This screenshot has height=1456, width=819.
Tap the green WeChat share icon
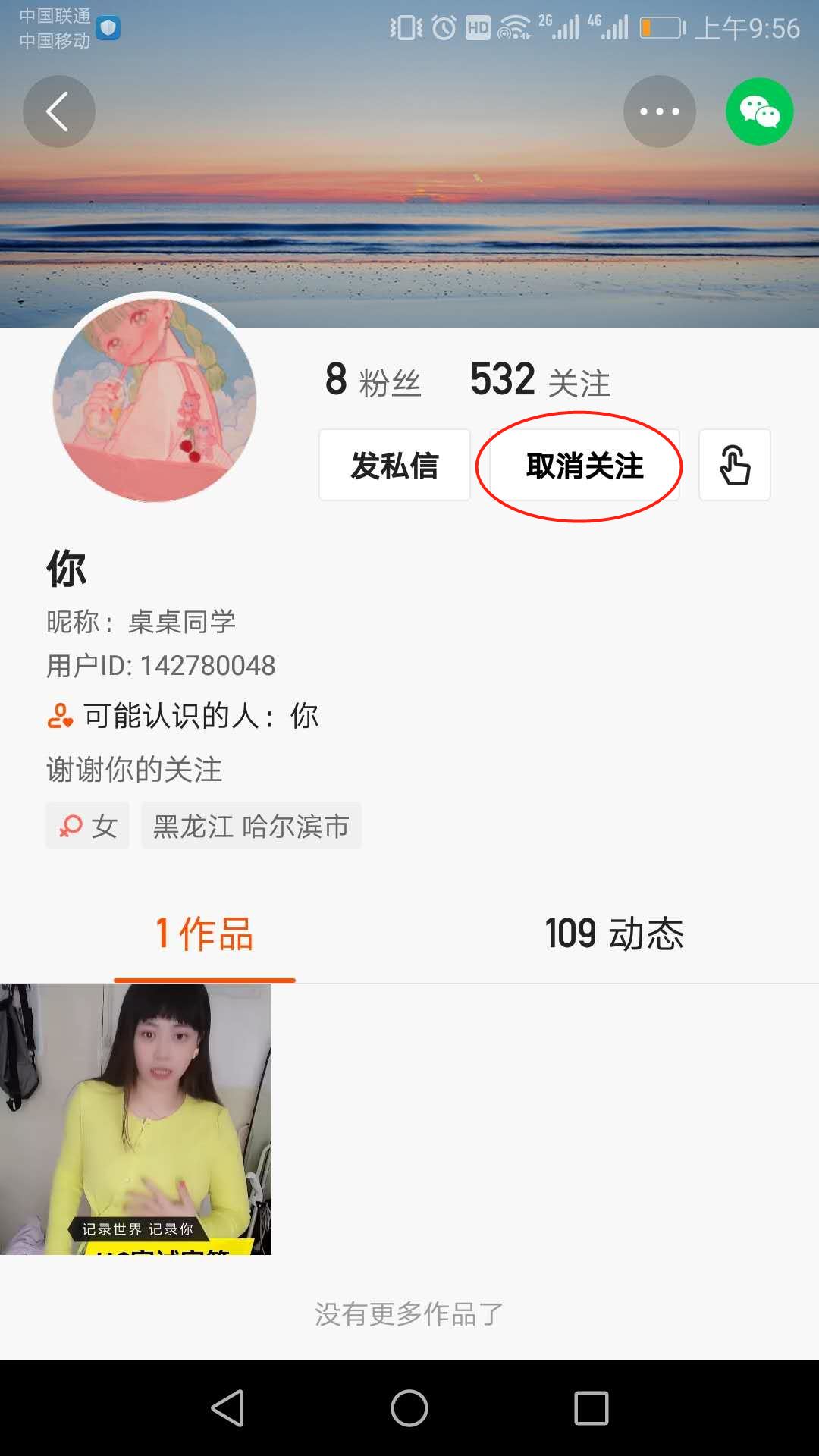point(759,111)
